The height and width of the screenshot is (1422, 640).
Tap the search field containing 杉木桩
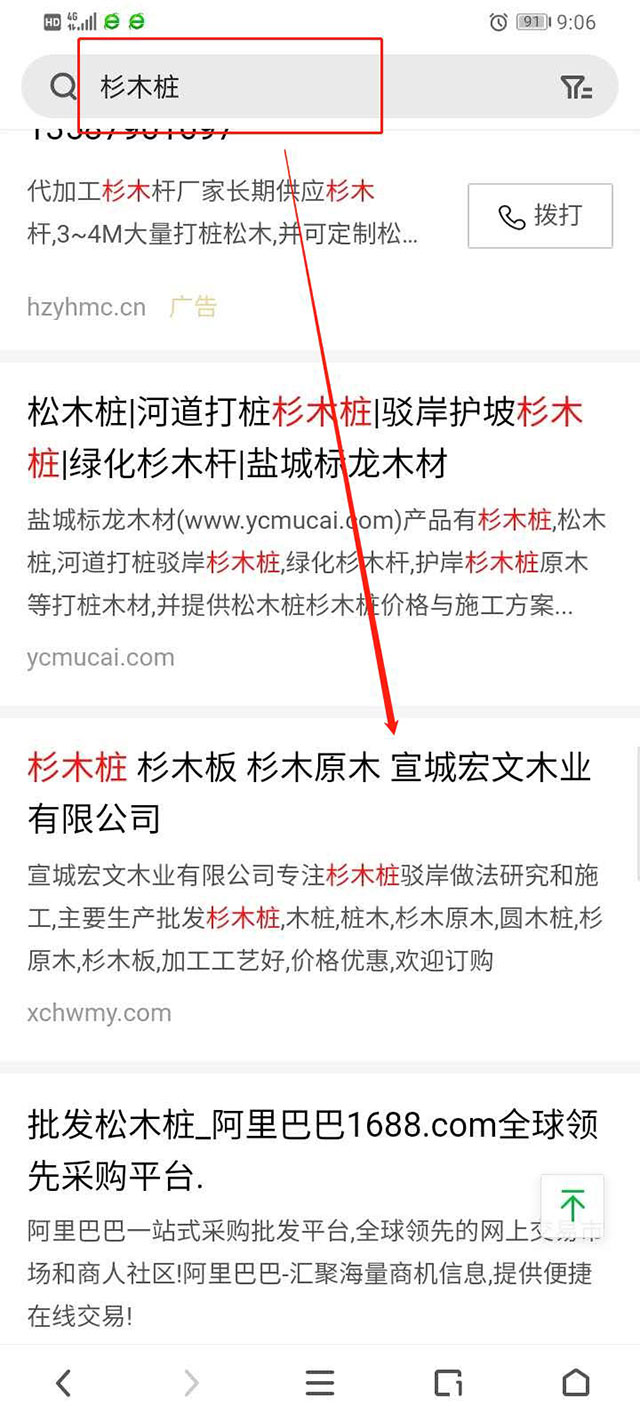(300, 87)
